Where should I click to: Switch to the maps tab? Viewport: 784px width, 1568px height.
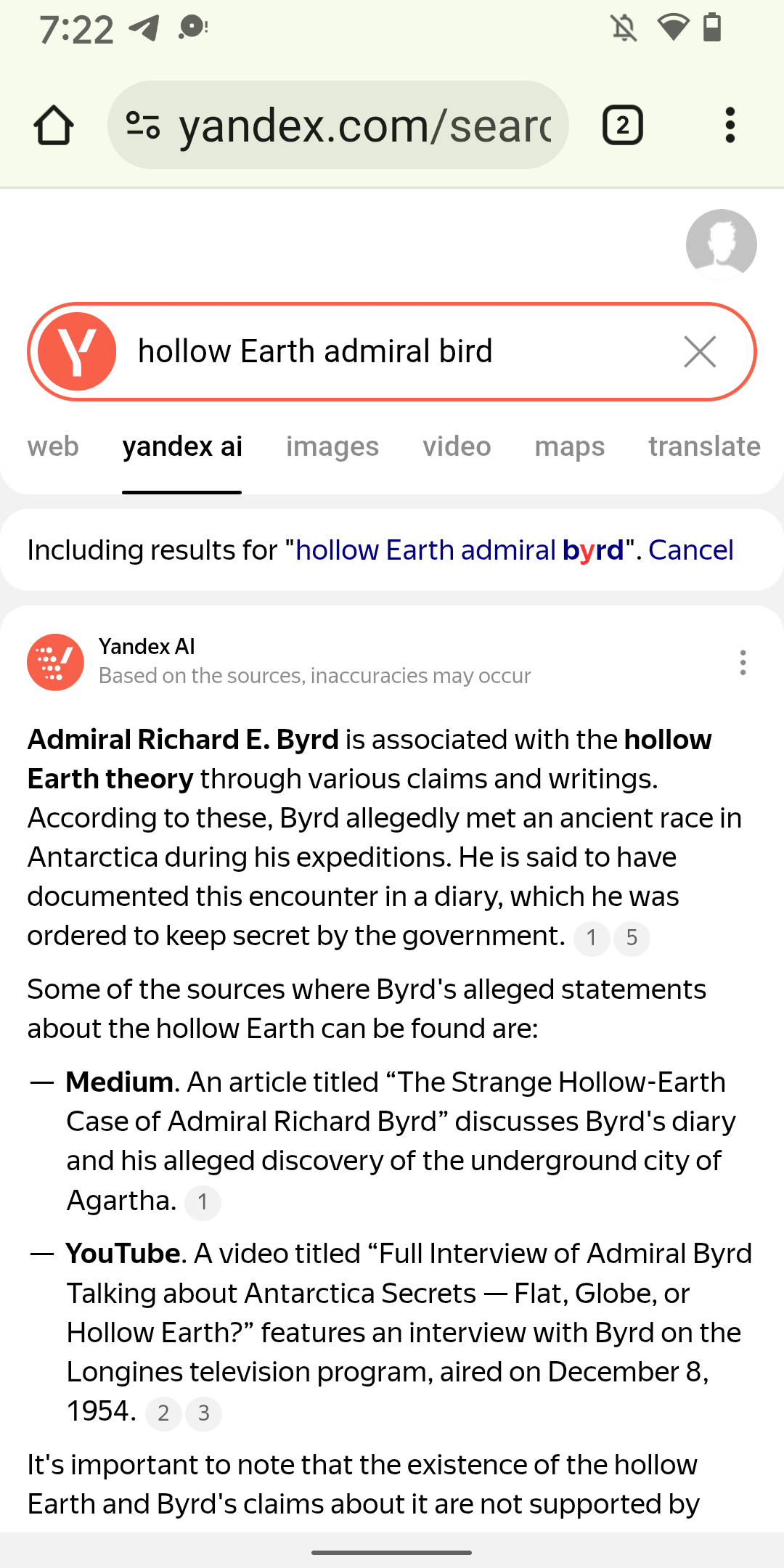coord(569,446)
